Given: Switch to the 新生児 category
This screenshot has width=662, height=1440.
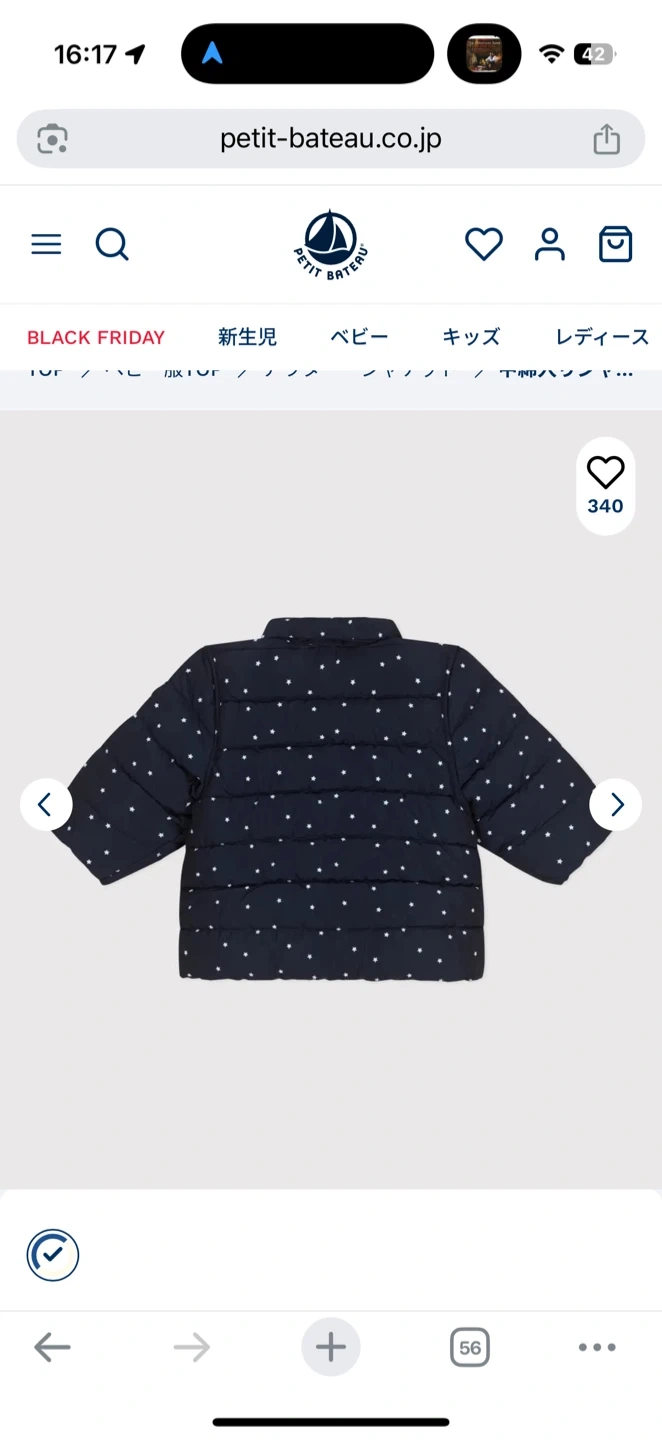Looking at the screenshot, I should (x=247, y=337).
